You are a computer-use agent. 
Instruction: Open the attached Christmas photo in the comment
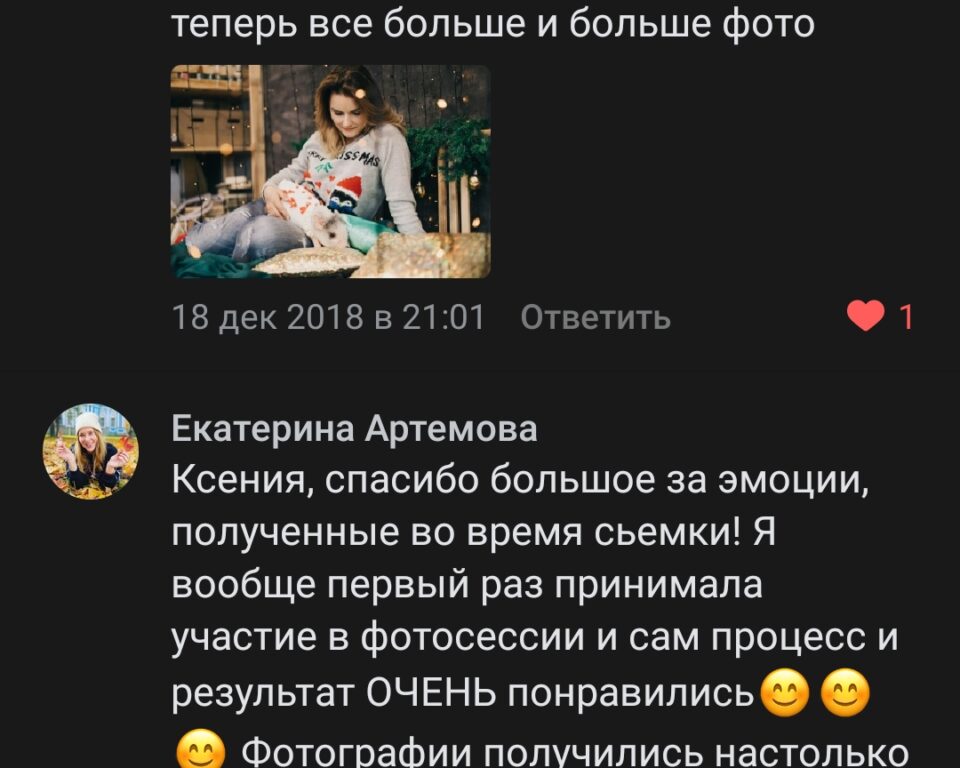click(331, 171)
